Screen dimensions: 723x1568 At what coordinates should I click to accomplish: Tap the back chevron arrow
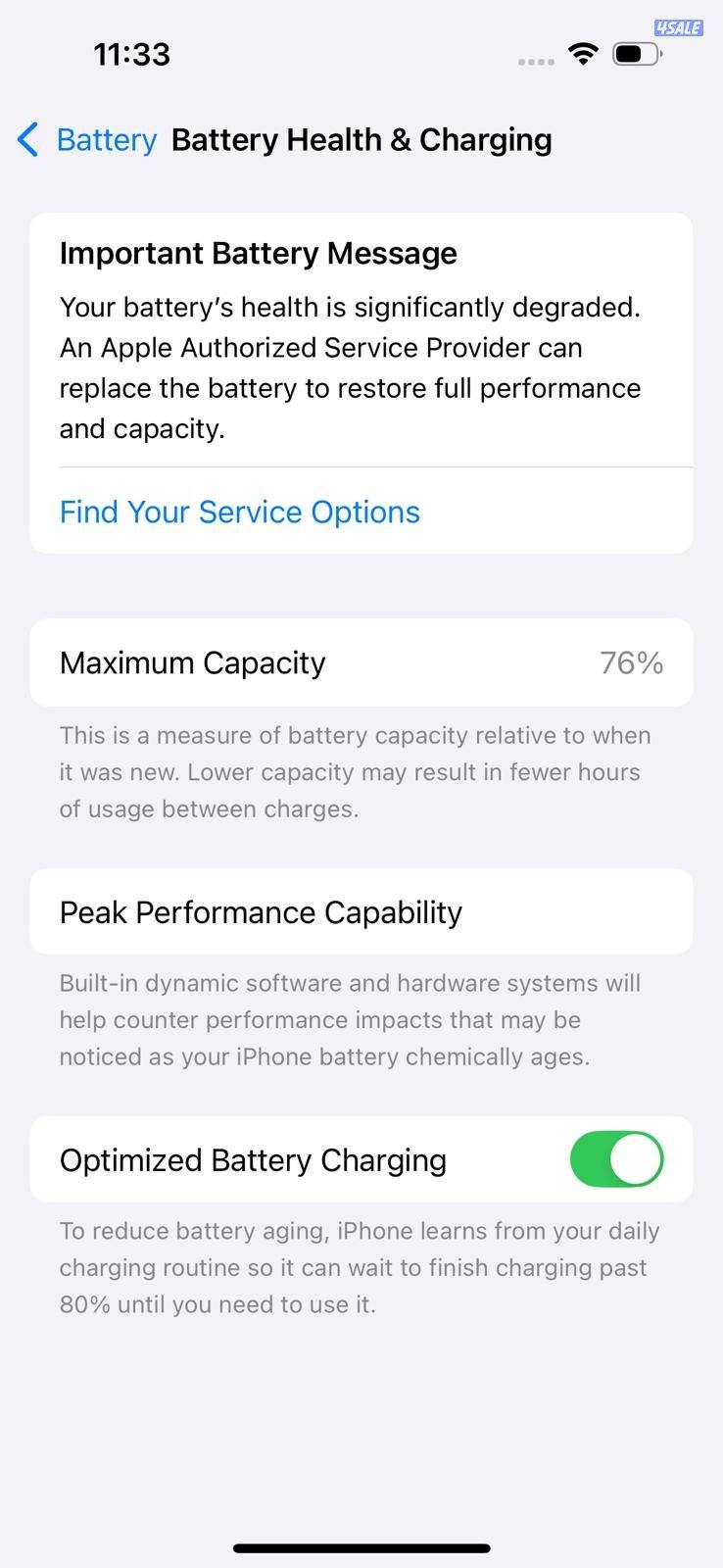[x=26, y=139]
